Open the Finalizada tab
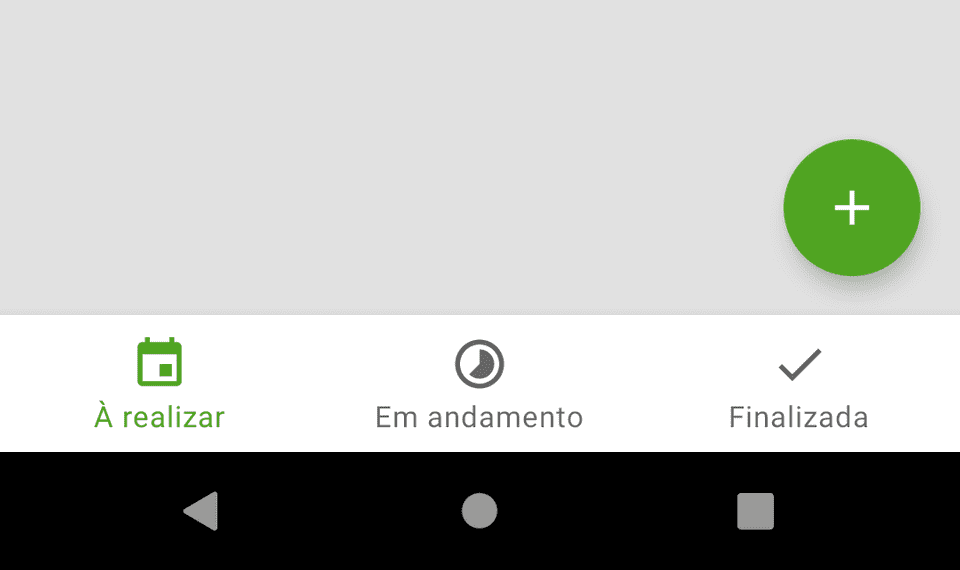The image size is (960, 570). point(799,385)
